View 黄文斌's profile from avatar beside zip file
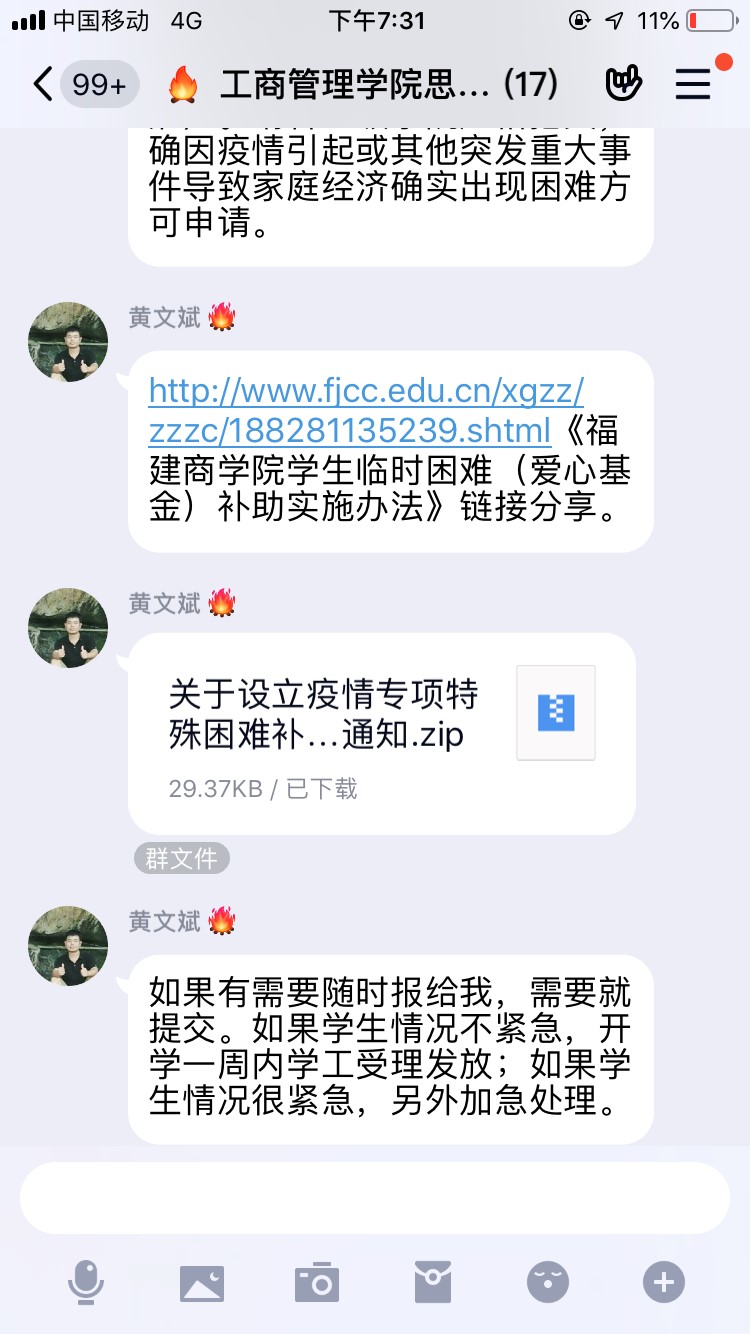 pyautogui.click(x=68, y=628)
